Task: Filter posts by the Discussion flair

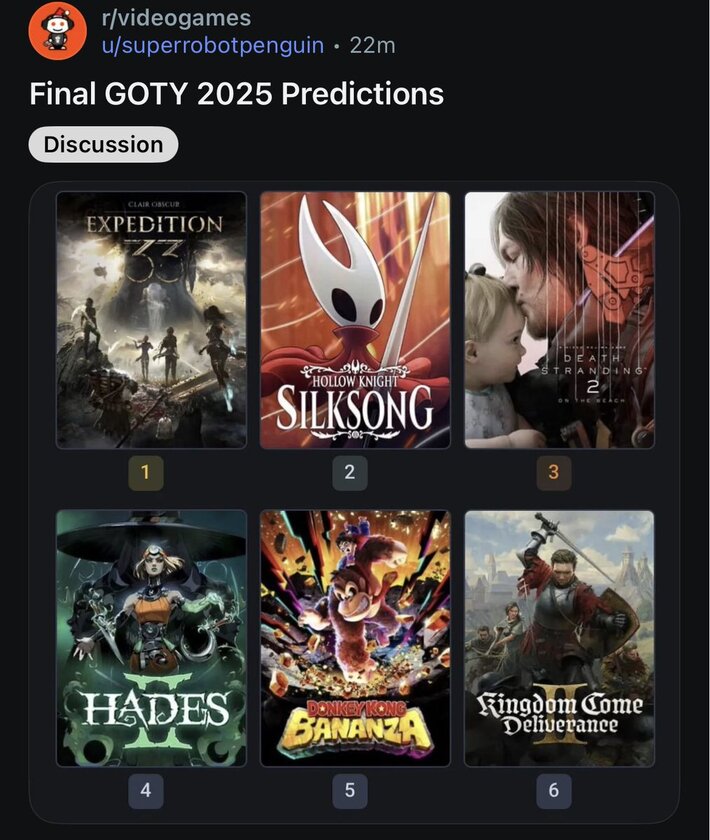Action: click(x=103, y=145)
